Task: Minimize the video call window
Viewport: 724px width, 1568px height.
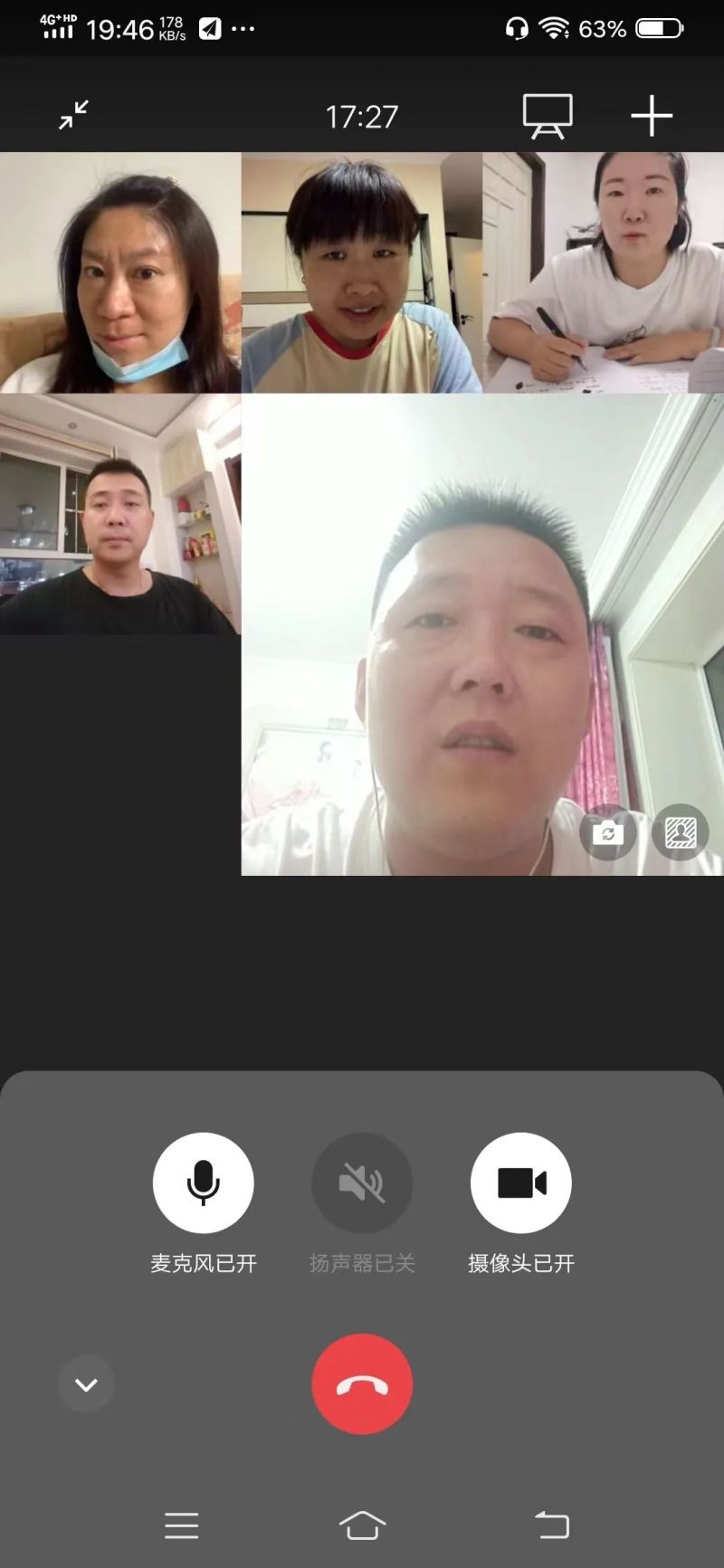Action: [73, 115]
